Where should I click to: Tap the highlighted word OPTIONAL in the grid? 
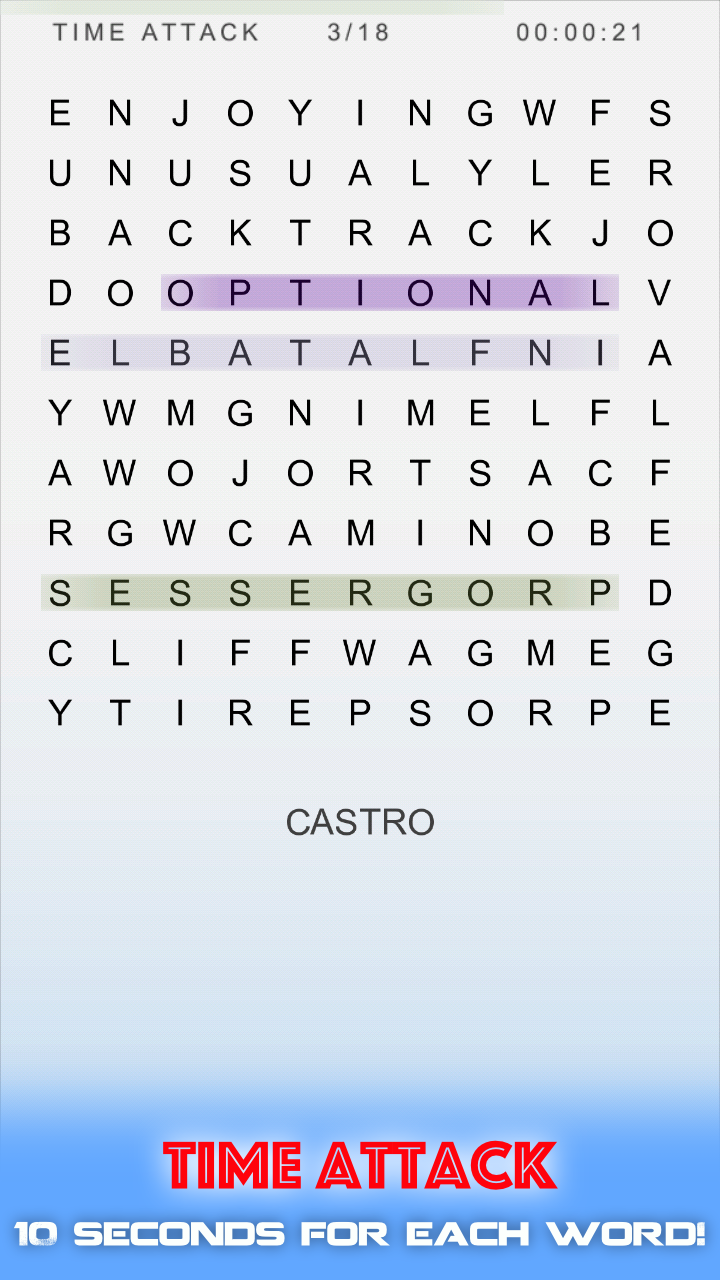point(390,293)
